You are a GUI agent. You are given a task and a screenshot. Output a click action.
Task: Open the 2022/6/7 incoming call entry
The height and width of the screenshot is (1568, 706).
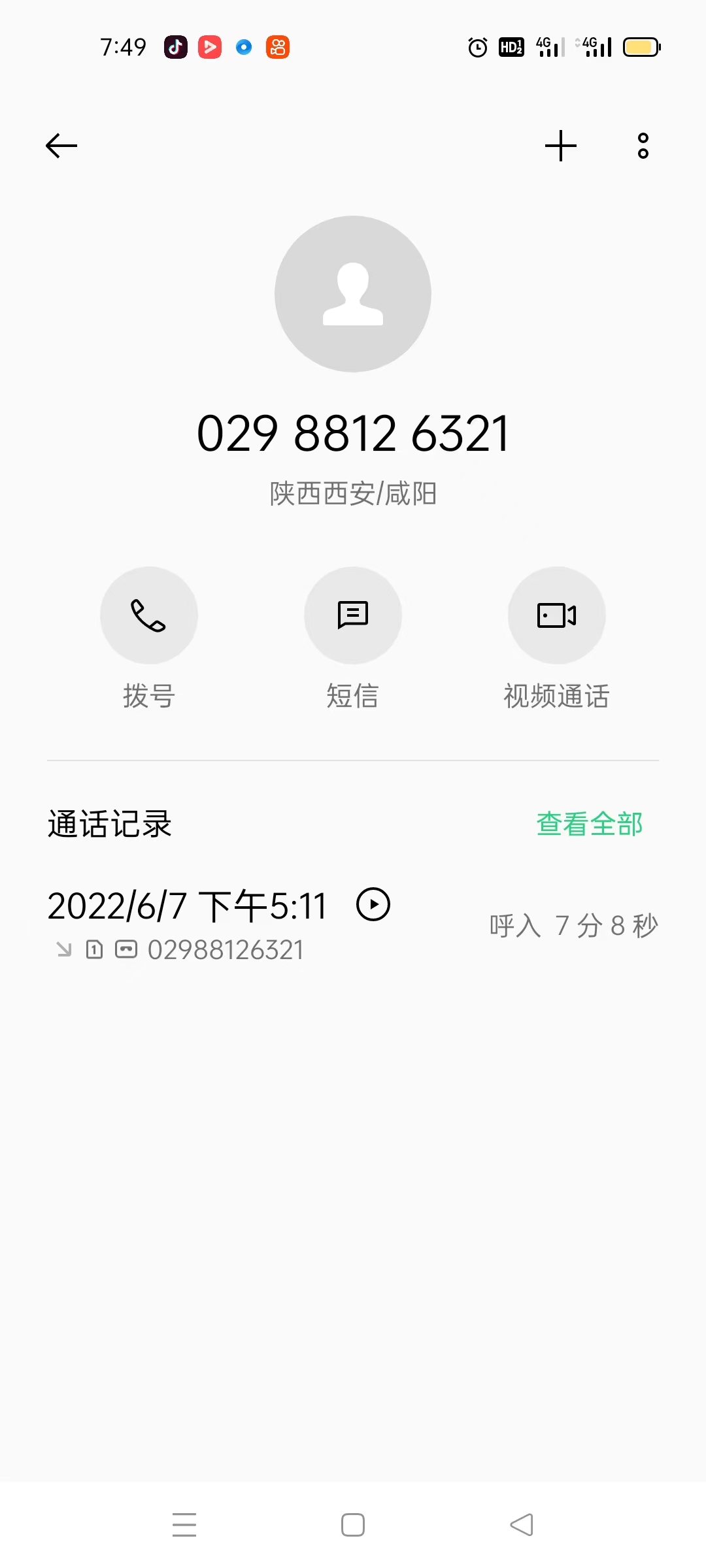click(196, 924)
